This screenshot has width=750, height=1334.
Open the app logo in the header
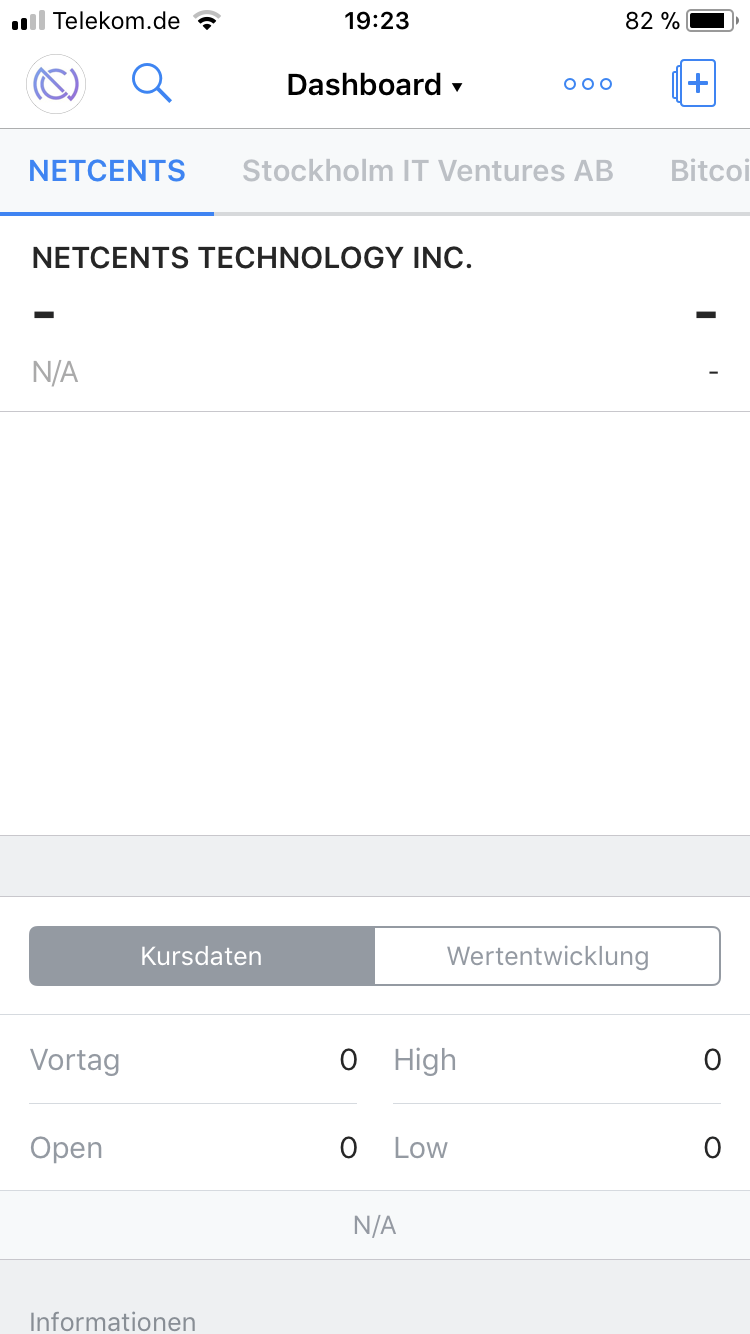click(x=56, y=85)
